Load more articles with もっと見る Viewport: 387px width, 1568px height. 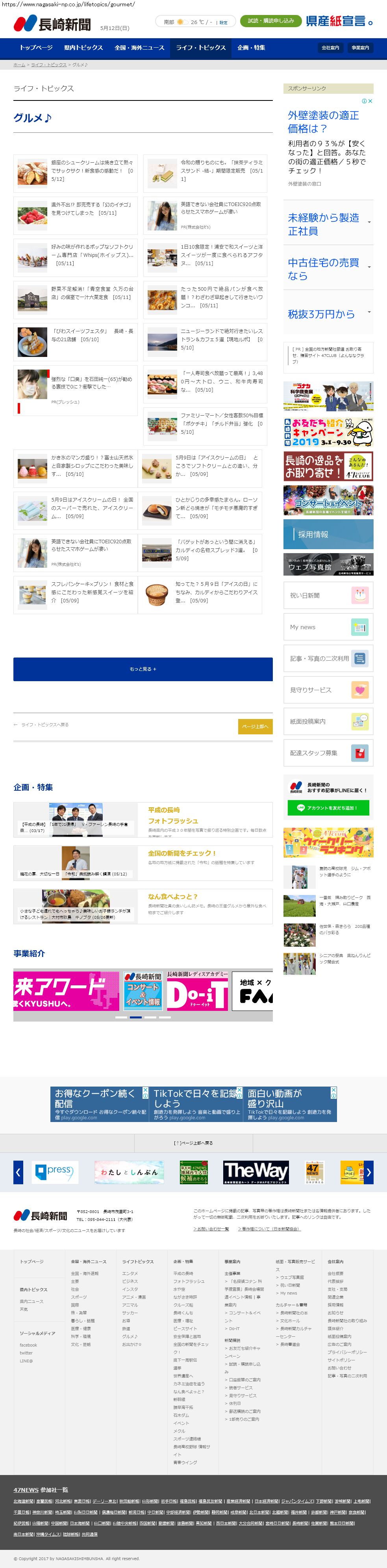click(x=143, y=669)
